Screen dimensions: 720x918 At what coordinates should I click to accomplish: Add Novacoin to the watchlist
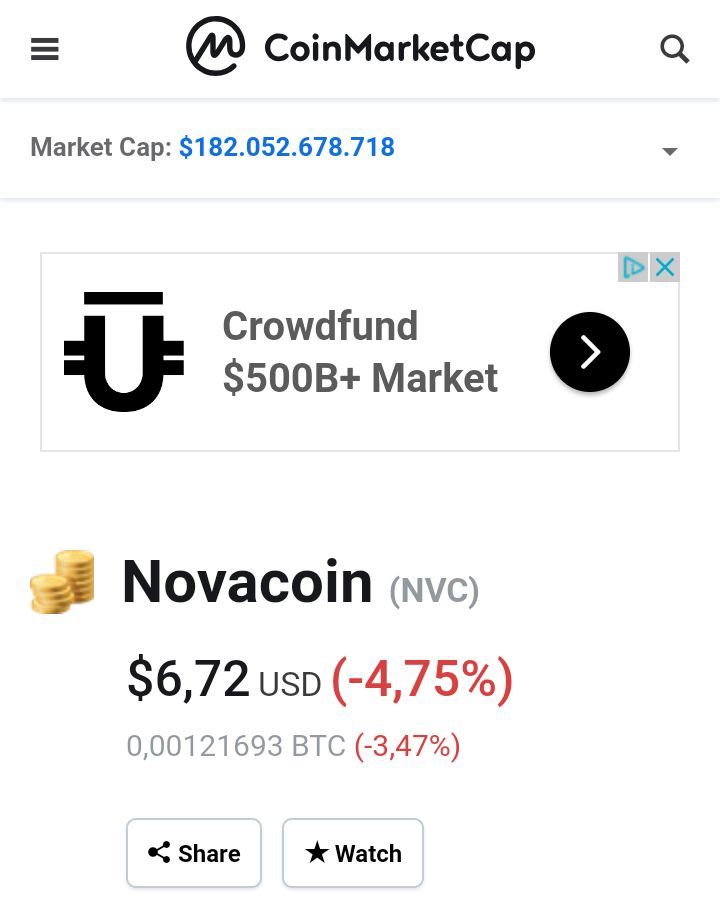353,853
